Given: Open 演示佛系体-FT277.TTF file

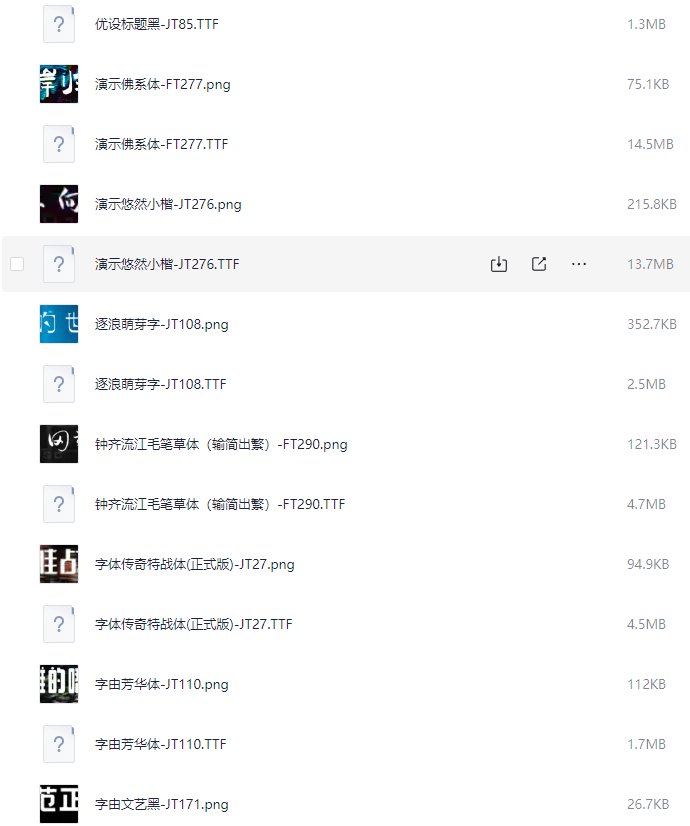Looking at the screenshot, I should click(161, 144).
